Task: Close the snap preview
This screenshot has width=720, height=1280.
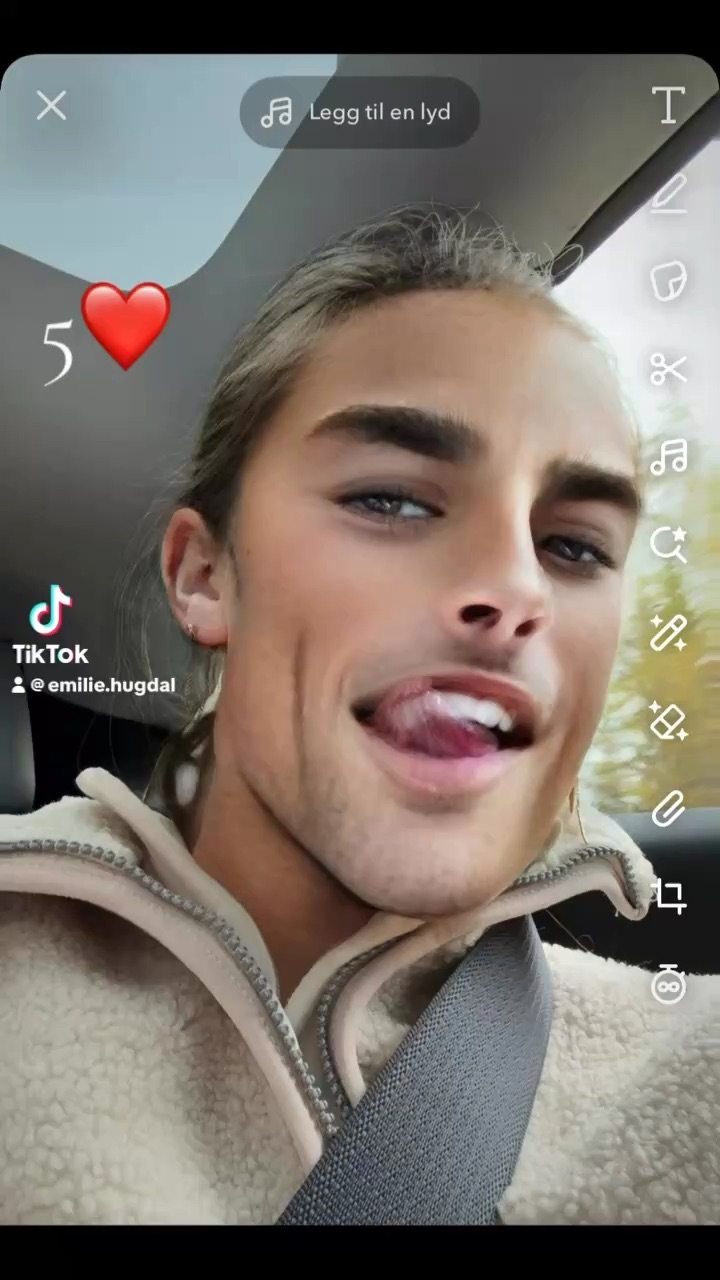Action: click(x=51, y=106)
